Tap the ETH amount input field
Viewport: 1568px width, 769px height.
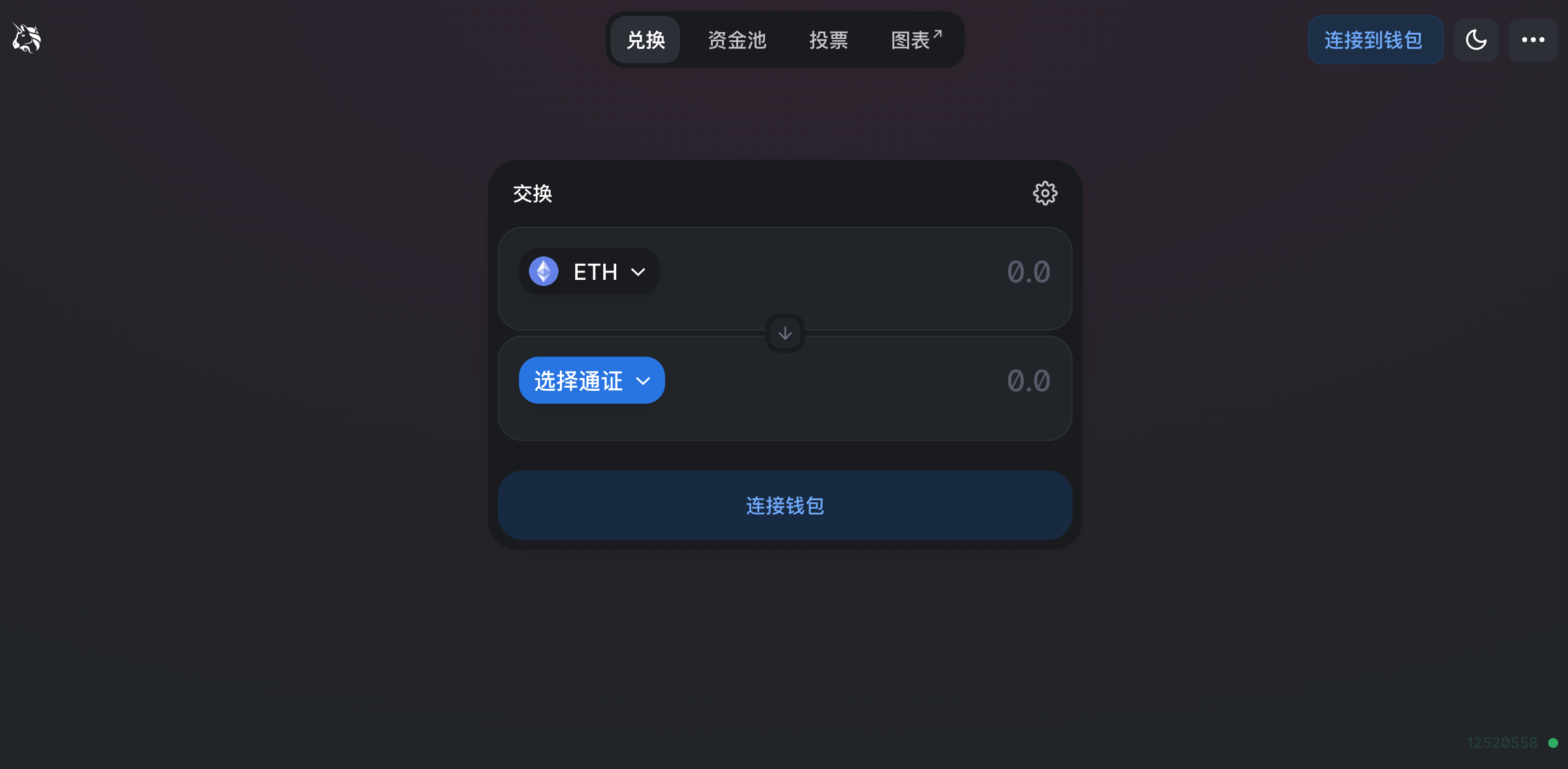point(867,272)
